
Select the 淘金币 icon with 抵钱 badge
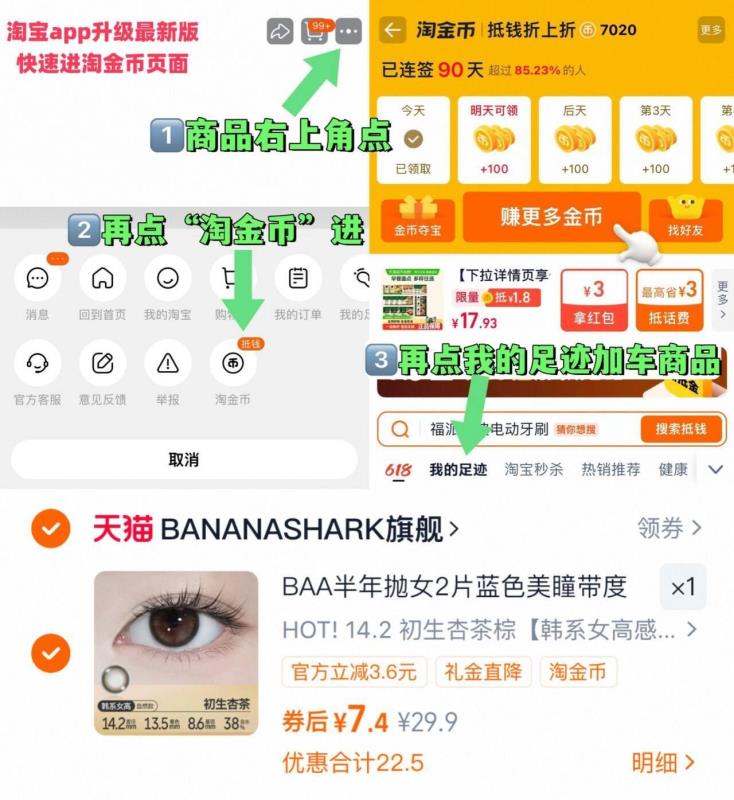[233, 364]
